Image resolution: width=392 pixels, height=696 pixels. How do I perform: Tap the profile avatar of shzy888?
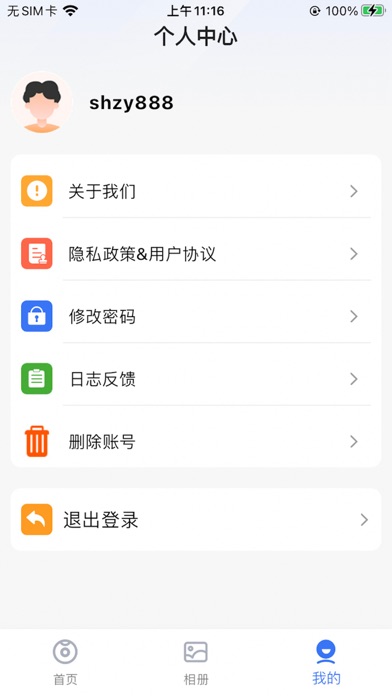(x=42, y=103)
